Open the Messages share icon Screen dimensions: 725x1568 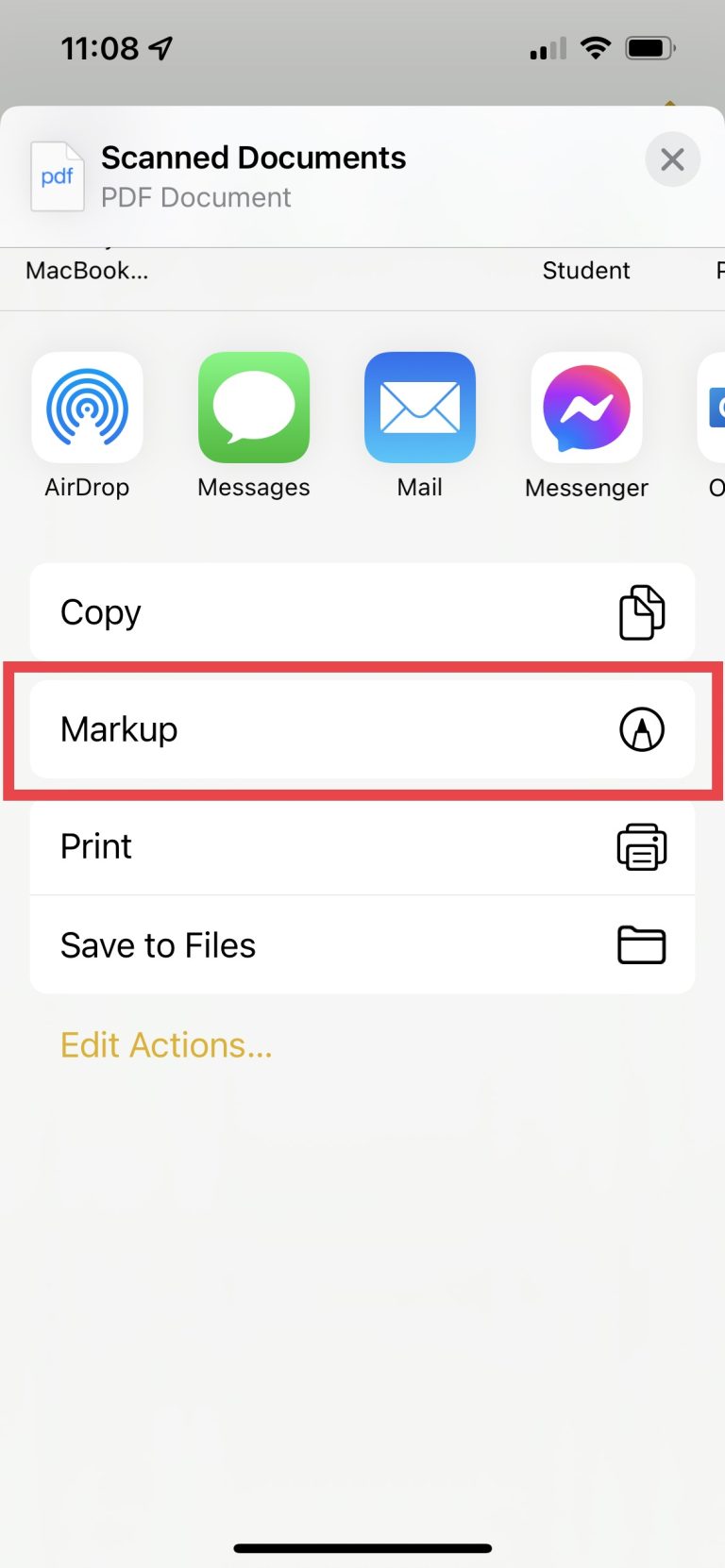[253, 408]
